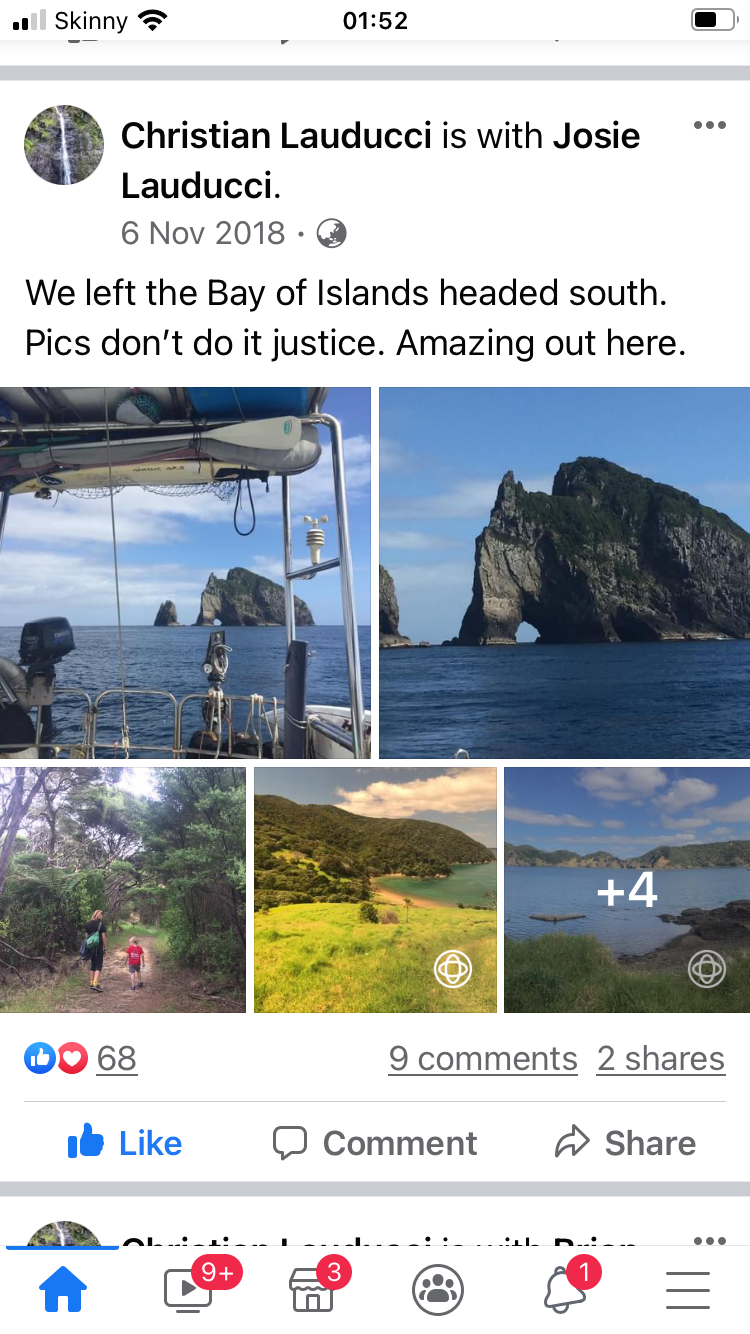This screenshot has height=1334, width=750.
Task: Open the notifications bell tab
Action: 563,1291
